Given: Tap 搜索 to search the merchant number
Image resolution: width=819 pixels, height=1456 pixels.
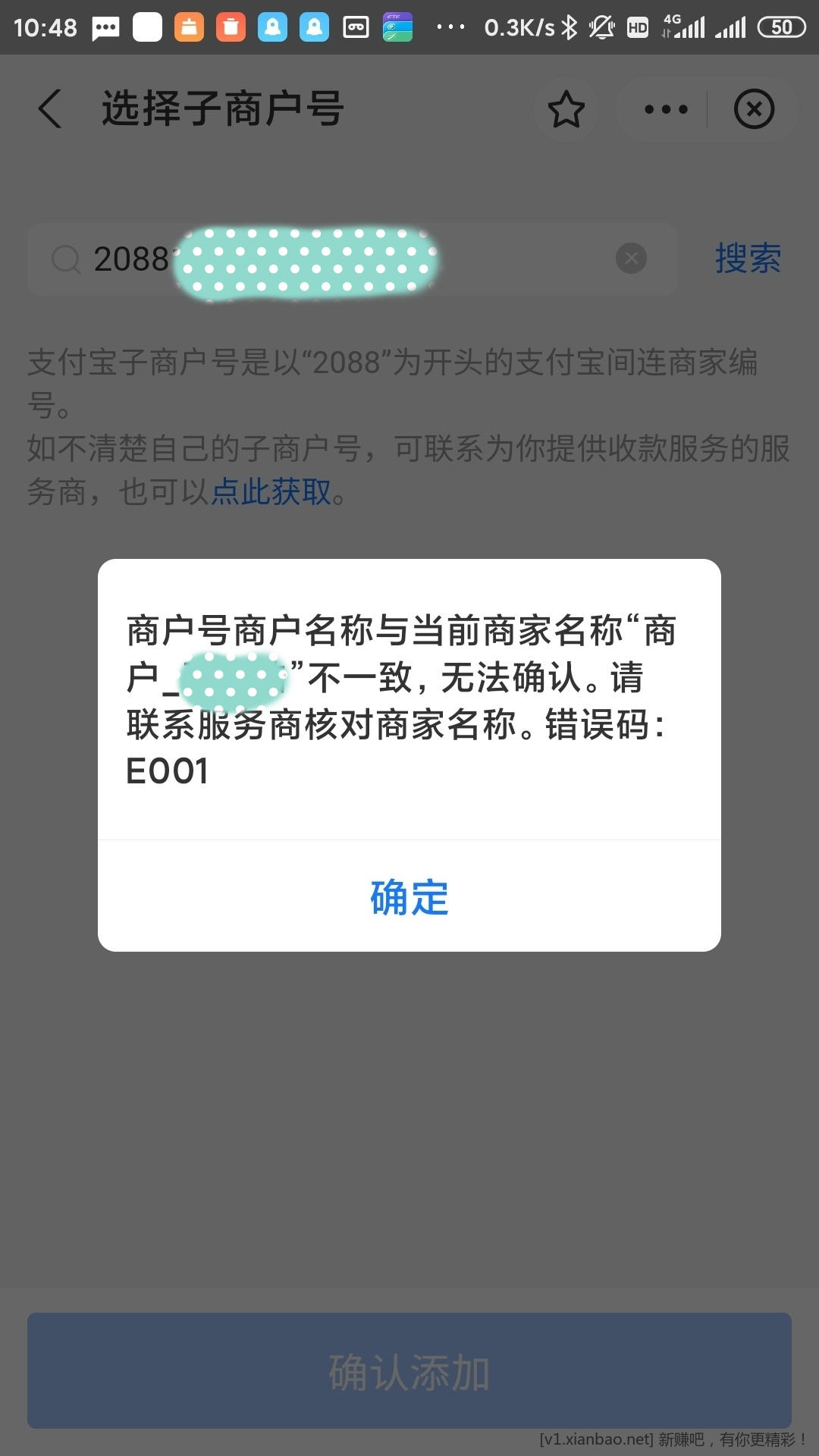Looking at the screenshot, I should click(x=748, y=259).
